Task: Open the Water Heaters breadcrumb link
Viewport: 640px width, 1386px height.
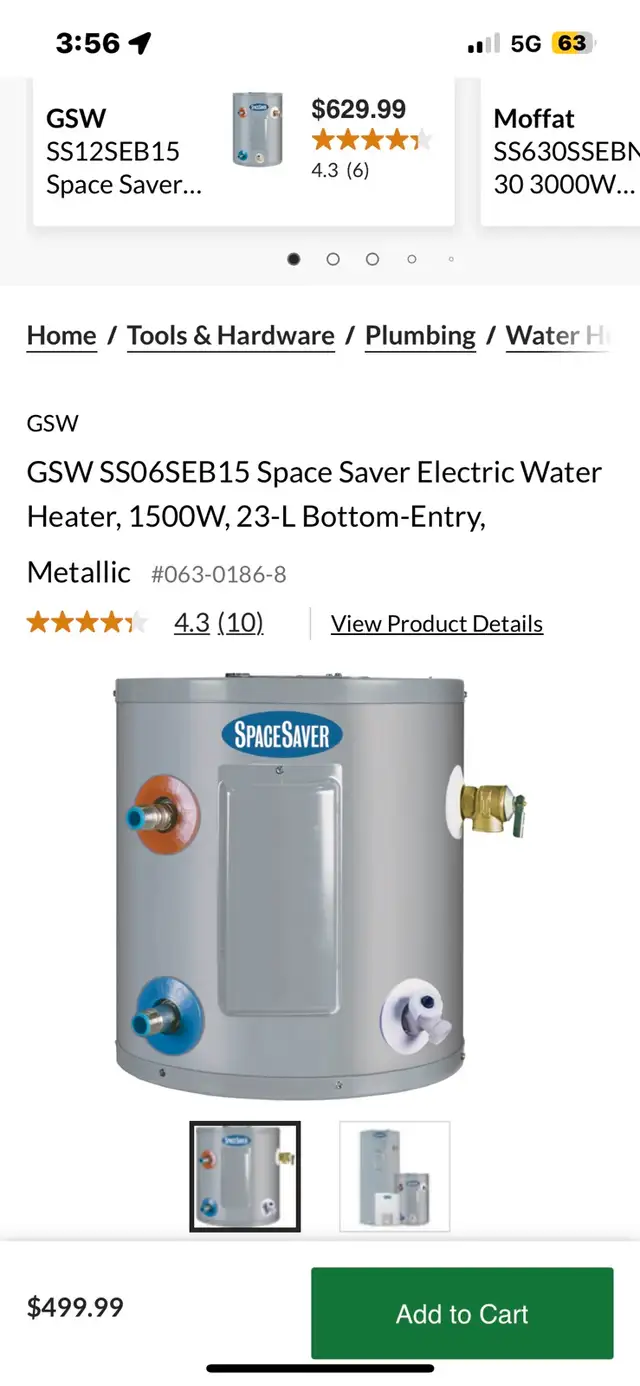Action: click(x=558, y=336)
